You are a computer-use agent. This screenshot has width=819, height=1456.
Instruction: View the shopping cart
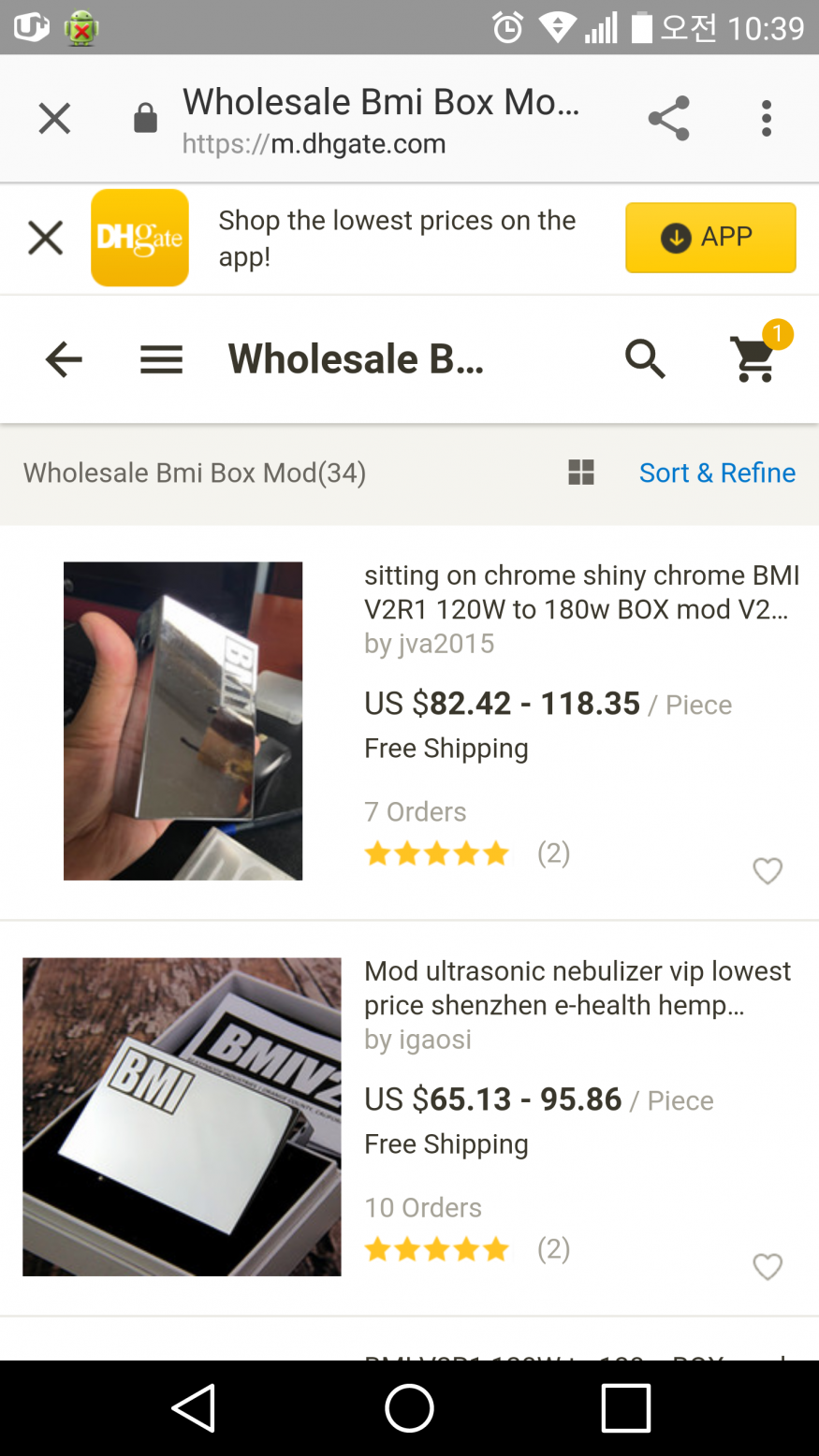coord(754,359)
